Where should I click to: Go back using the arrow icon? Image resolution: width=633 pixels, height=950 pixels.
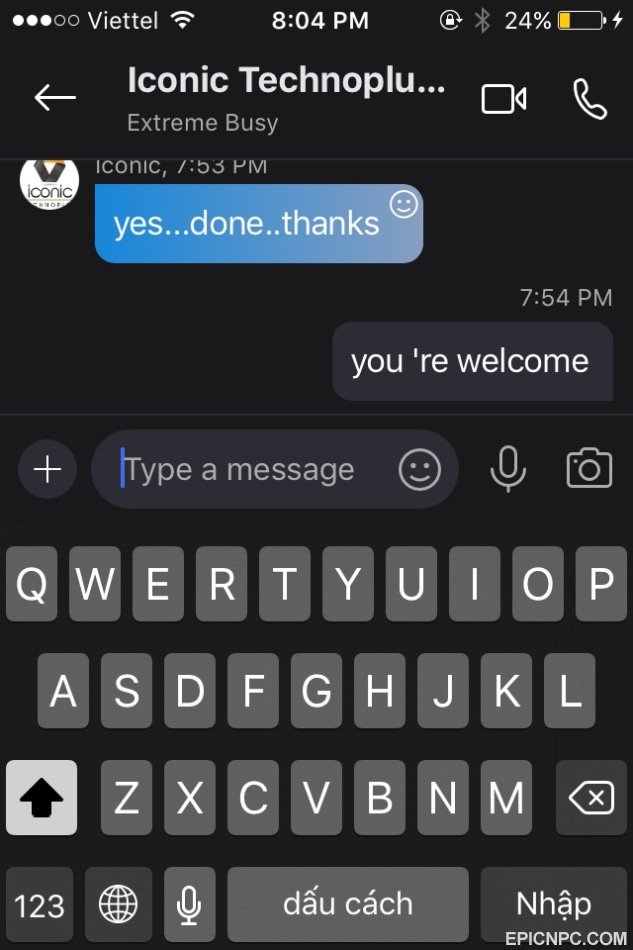coord(55,97)
